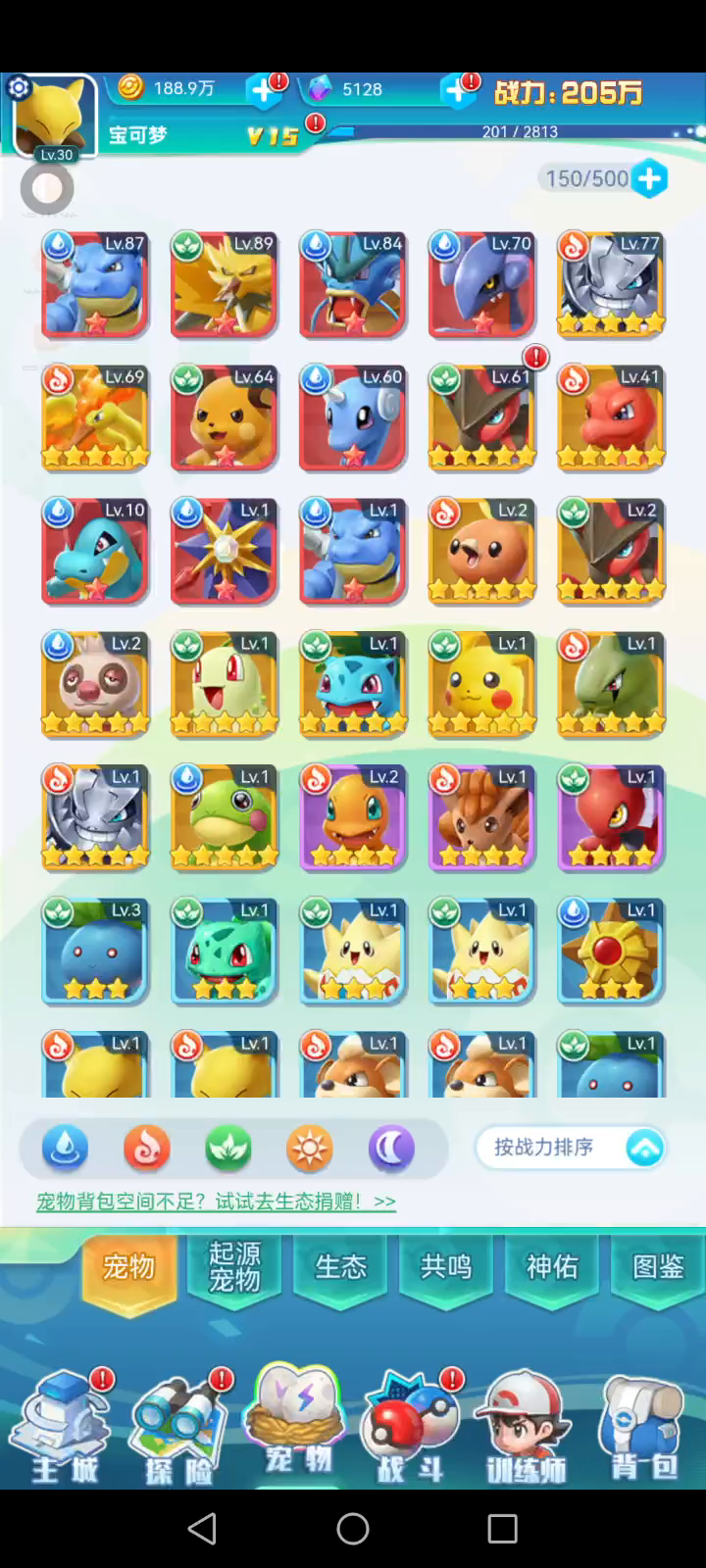This screenshot has width=706, height=1568.
Task: Switch to the 生态 tab
Action: [340, 1267]
